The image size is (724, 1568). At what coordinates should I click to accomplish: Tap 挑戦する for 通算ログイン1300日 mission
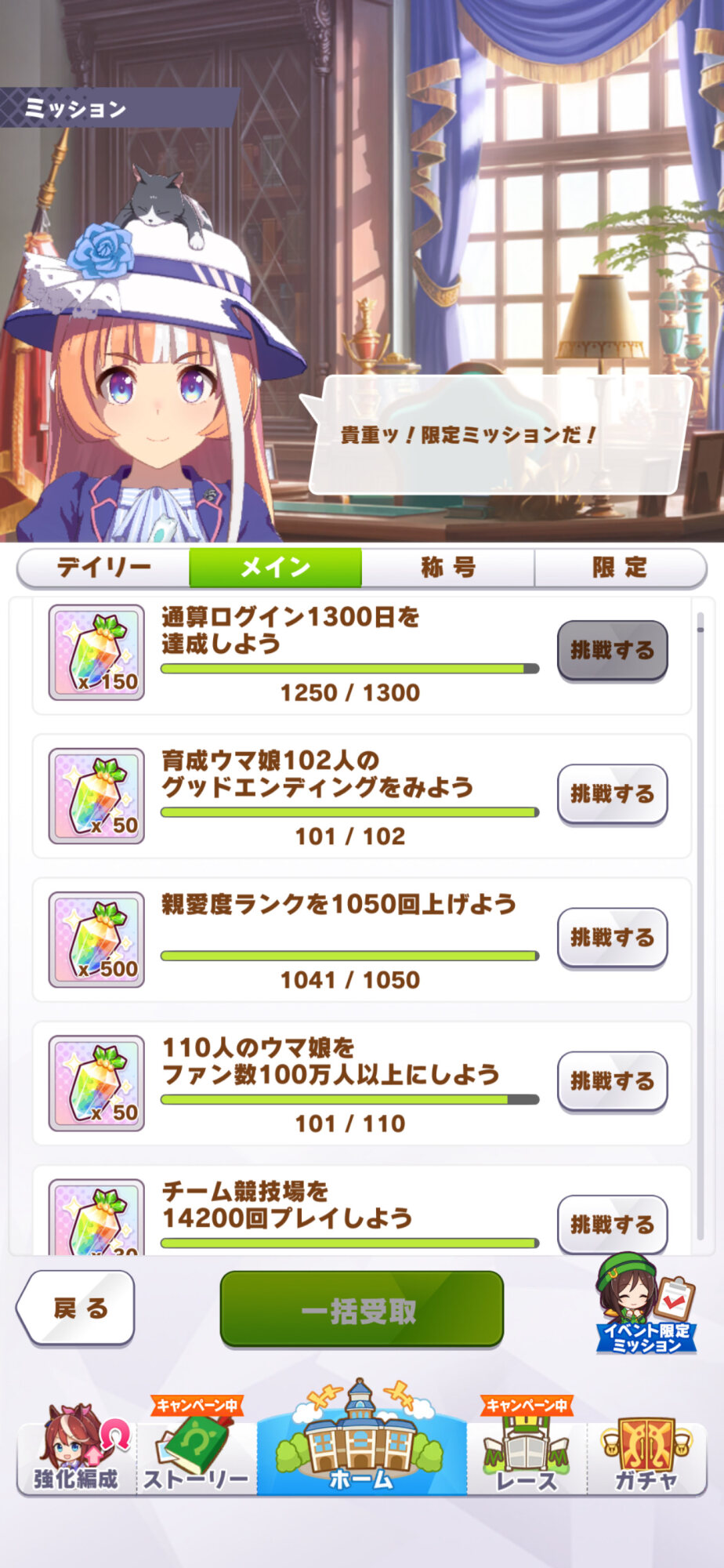click(612, 651)
